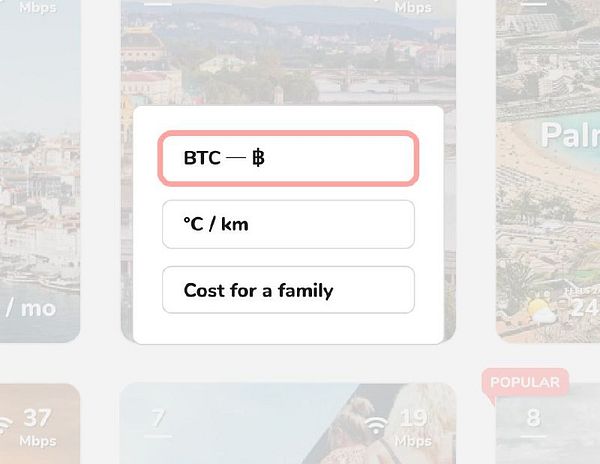Choose the °C / km units option
600x464 pixels.
(x=288, y=224)
